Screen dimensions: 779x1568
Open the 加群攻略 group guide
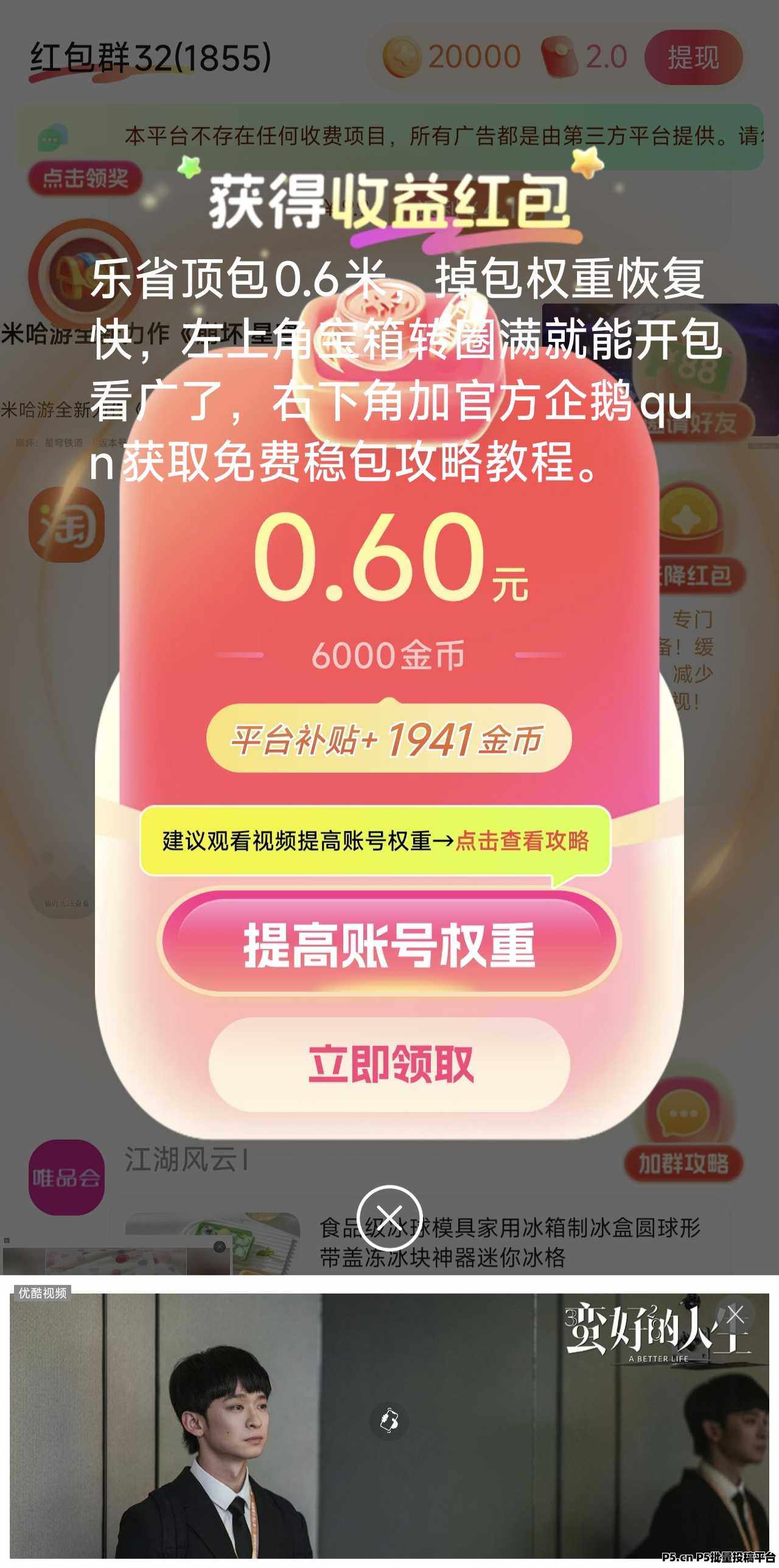(x=683, y=1164)
